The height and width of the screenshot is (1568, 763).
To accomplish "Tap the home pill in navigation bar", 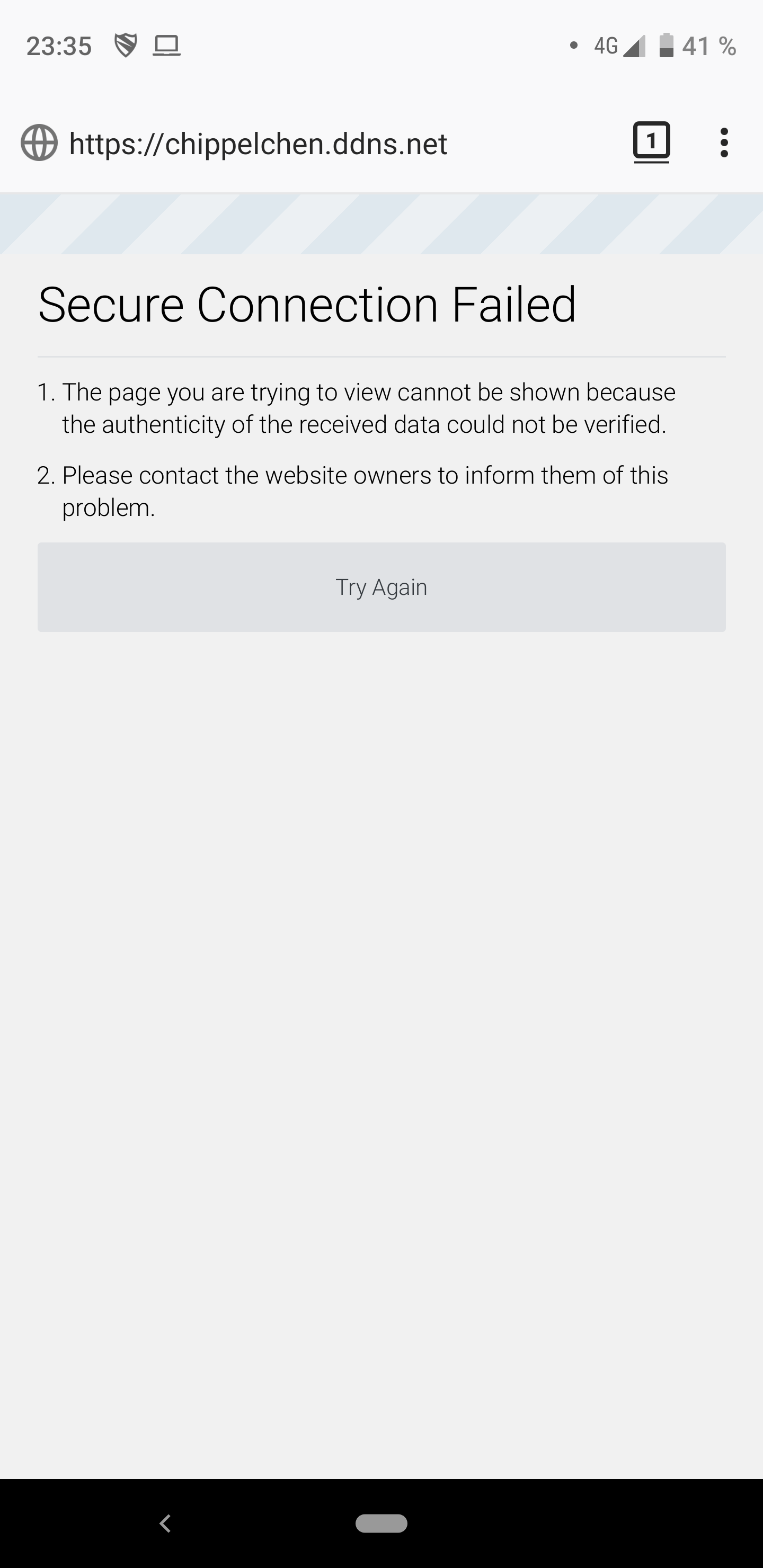I will tap(381, 1523).
